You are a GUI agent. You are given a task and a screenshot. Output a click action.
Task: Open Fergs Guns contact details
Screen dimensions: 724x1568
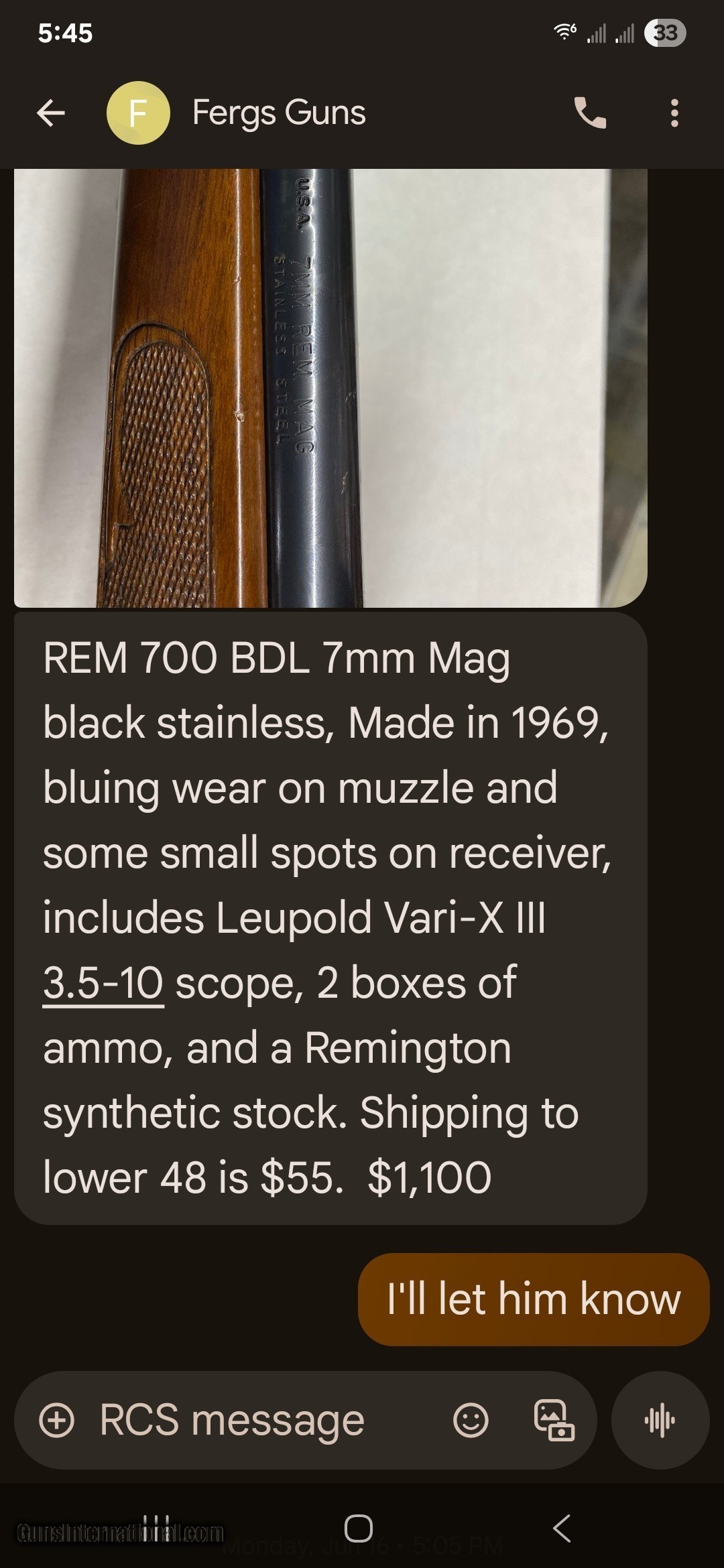click(x=279, y=113)
